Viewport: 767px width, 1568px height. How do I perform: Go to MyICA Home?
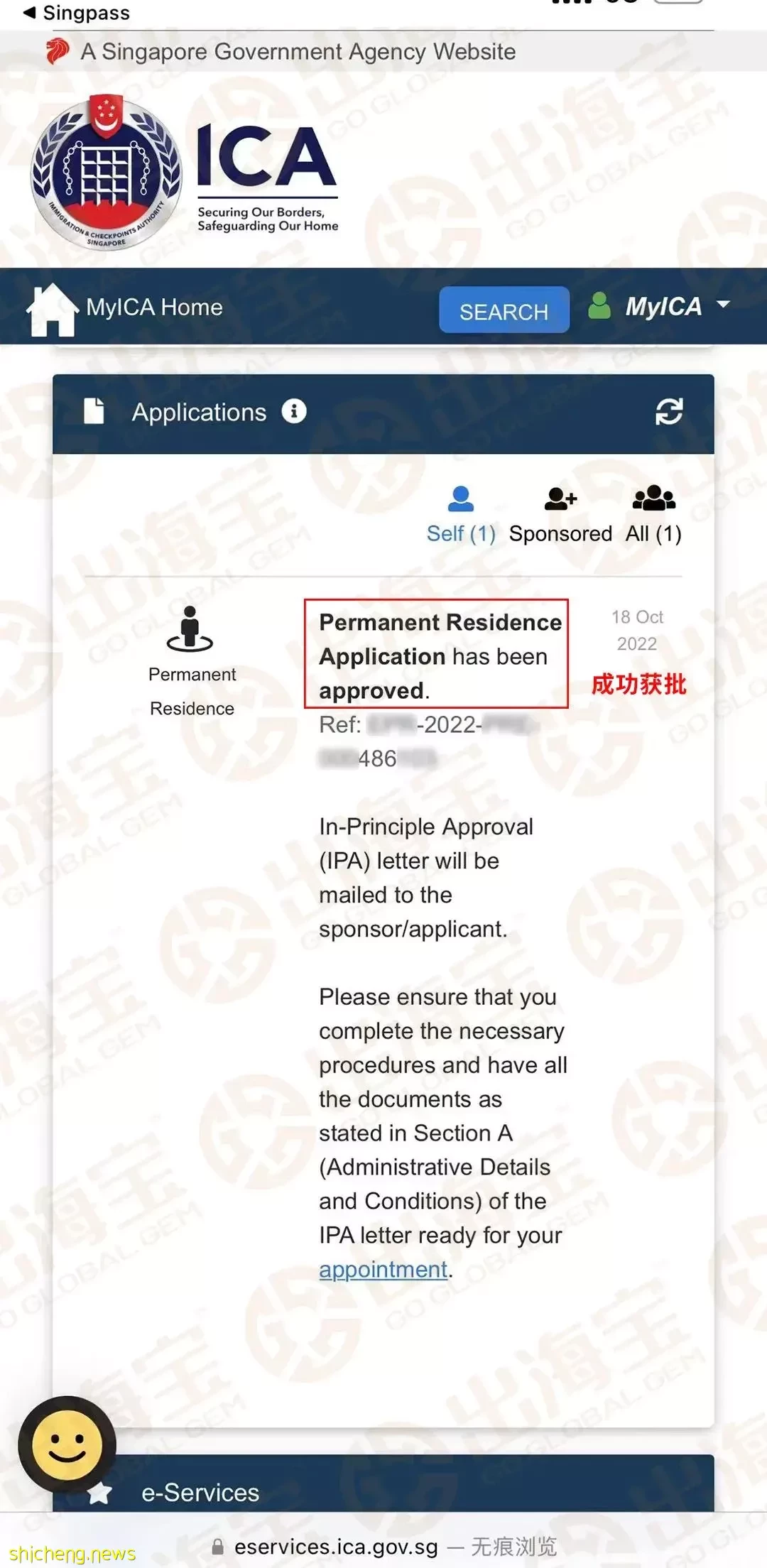click(126, 308)
